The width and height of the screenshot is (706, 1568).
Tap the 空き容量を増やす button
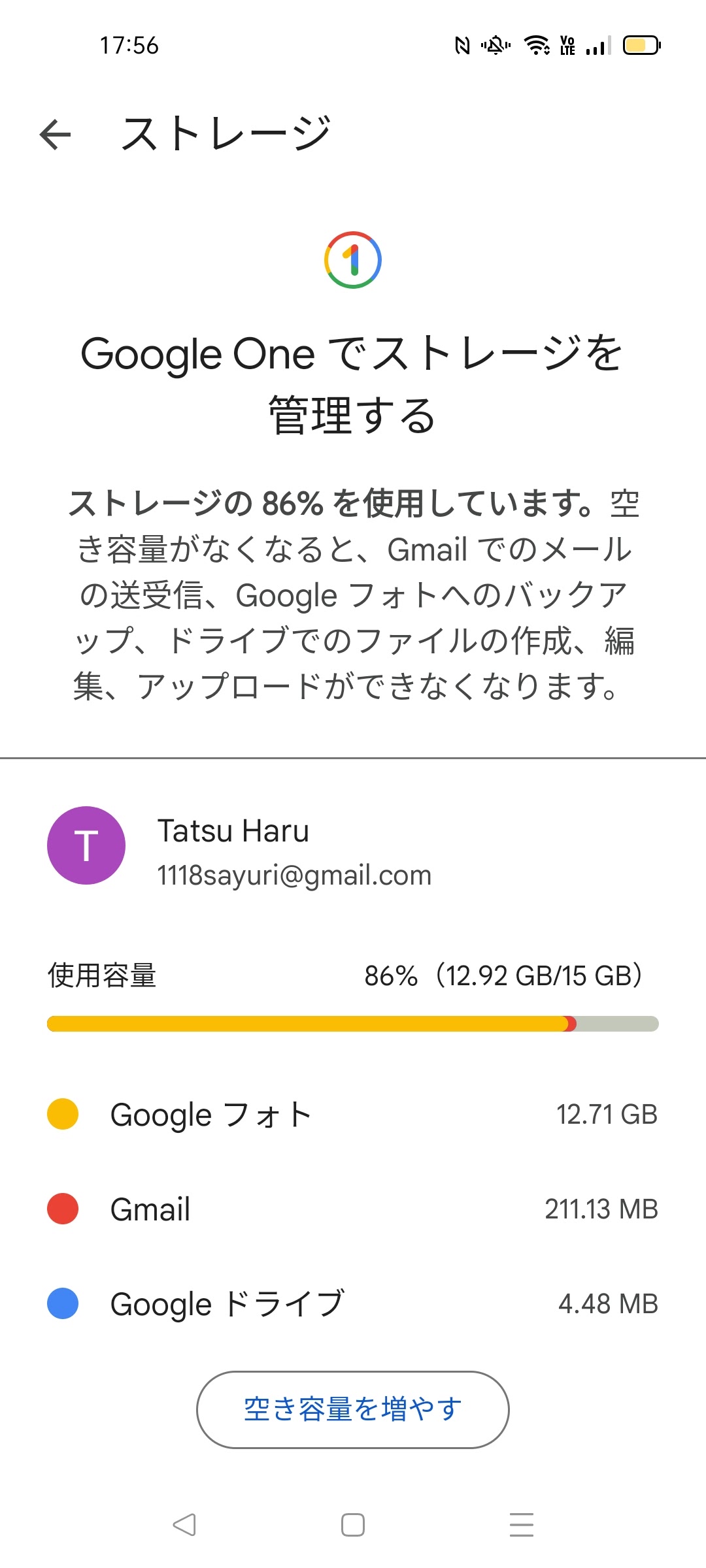click(352, 1409)
